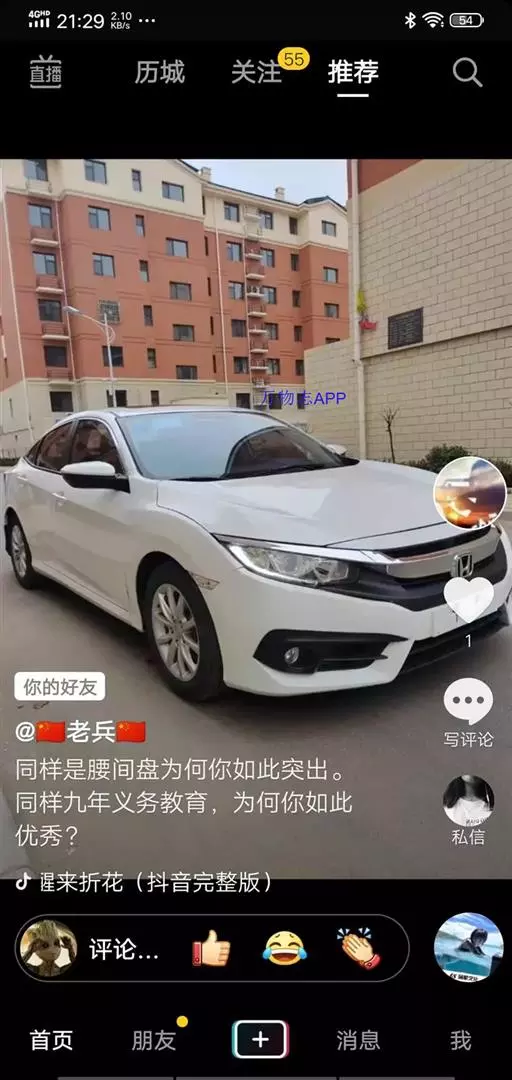Switch to the 朋友 tab
Image resolution: width=512 pixels, height=1080 pixels.
[x=154, y=1040]
